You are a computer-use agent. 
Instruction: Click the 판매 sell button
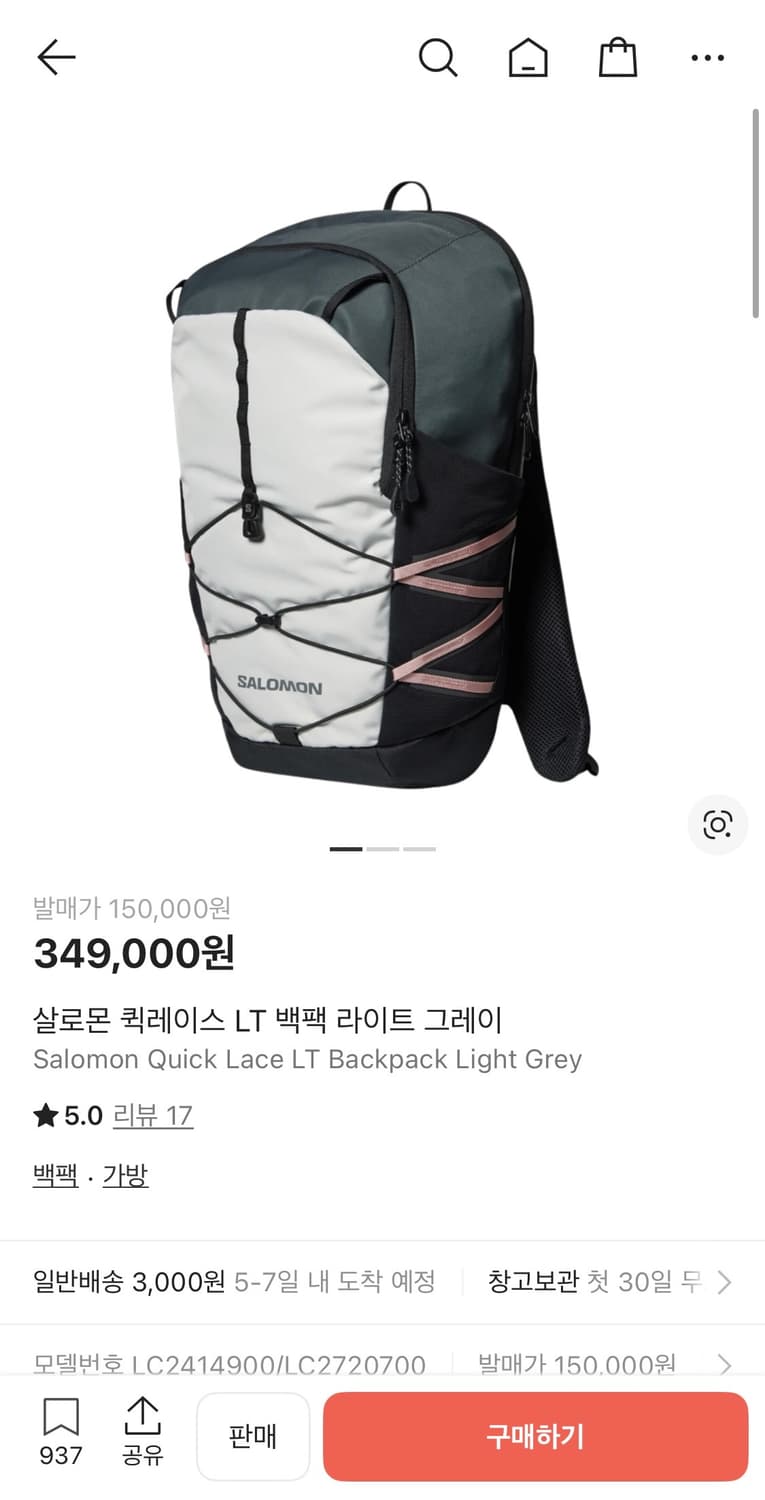(x=253, y=1435)
